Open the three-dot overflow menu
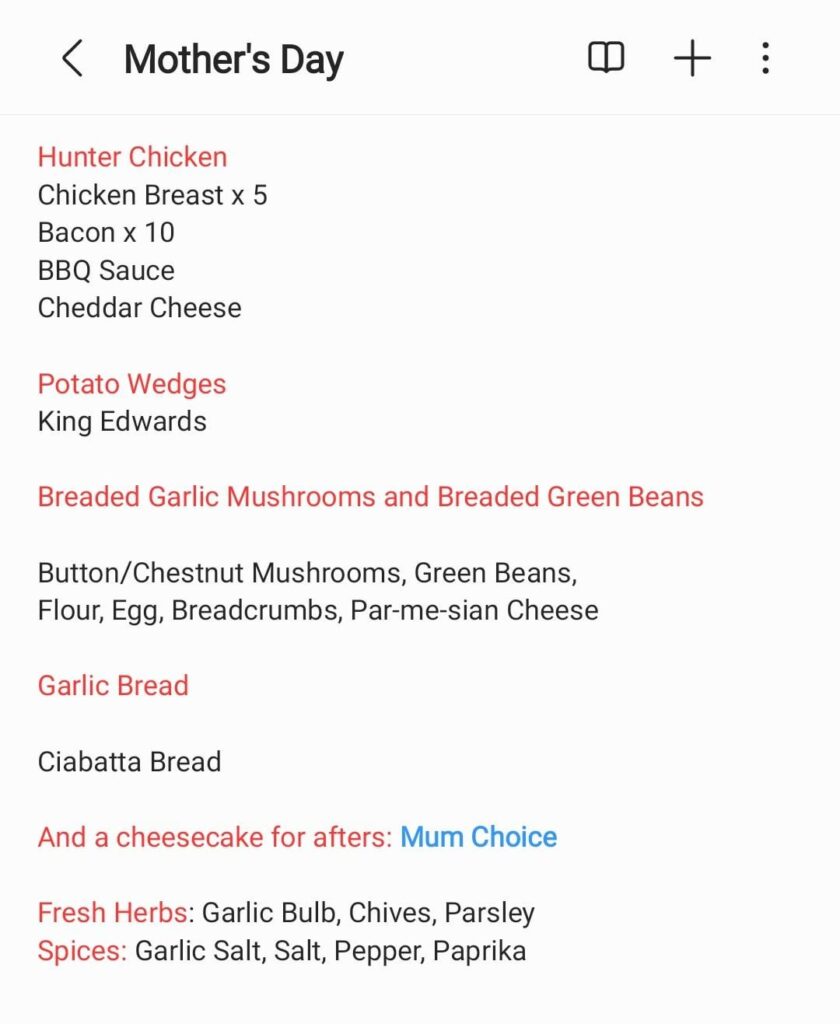The height and width of the screenshot is (1024, 840). (x=765, y=59)
